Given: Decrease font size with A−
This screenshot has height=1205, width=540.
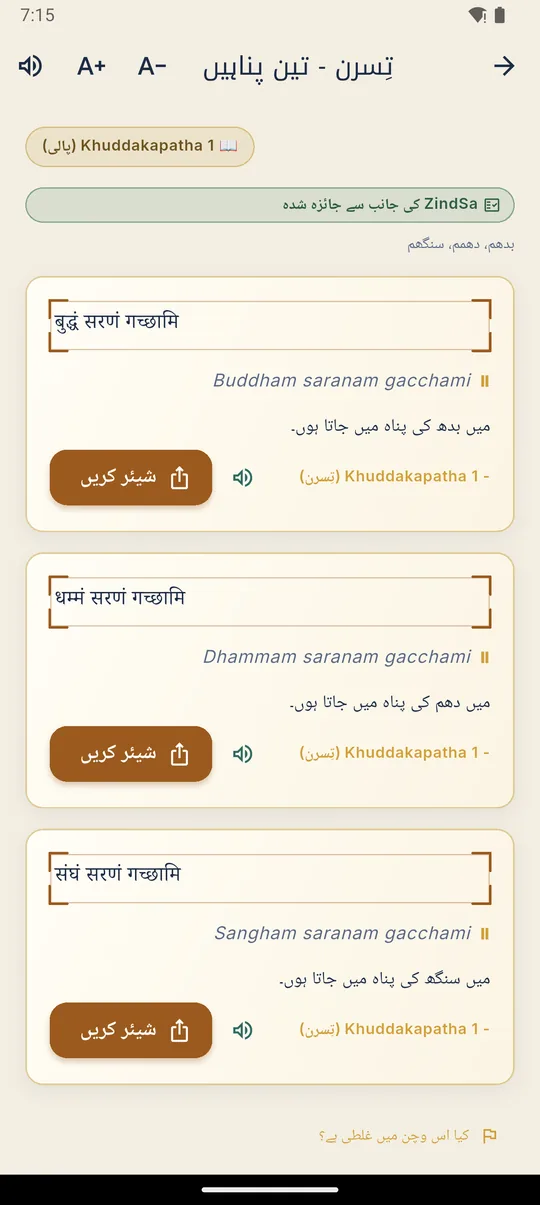Looking at the screenshot, I should [x=152, y=67].
